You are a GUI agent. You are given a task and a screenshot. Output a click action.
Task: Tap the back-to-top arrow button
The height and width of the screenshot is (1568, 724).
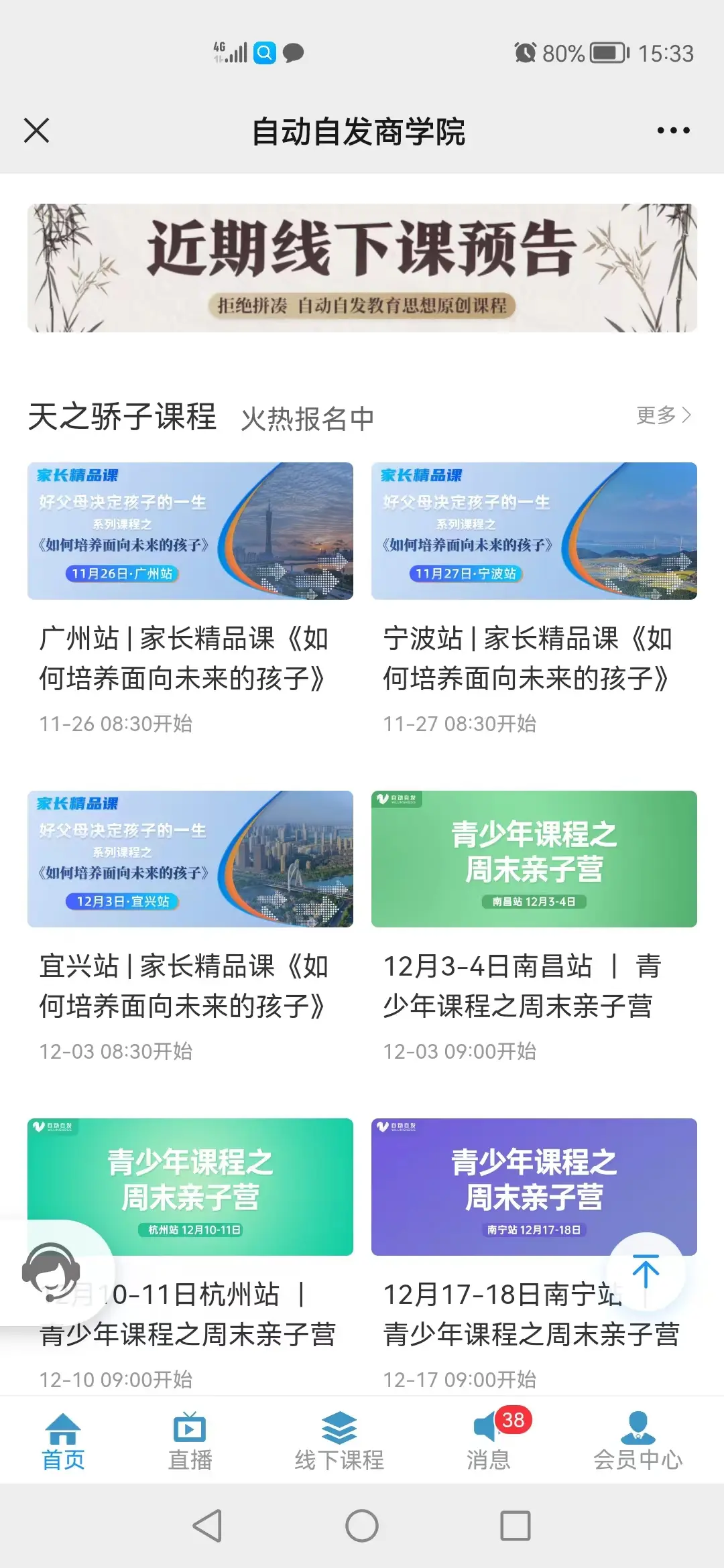click(x=646, y=1271)
